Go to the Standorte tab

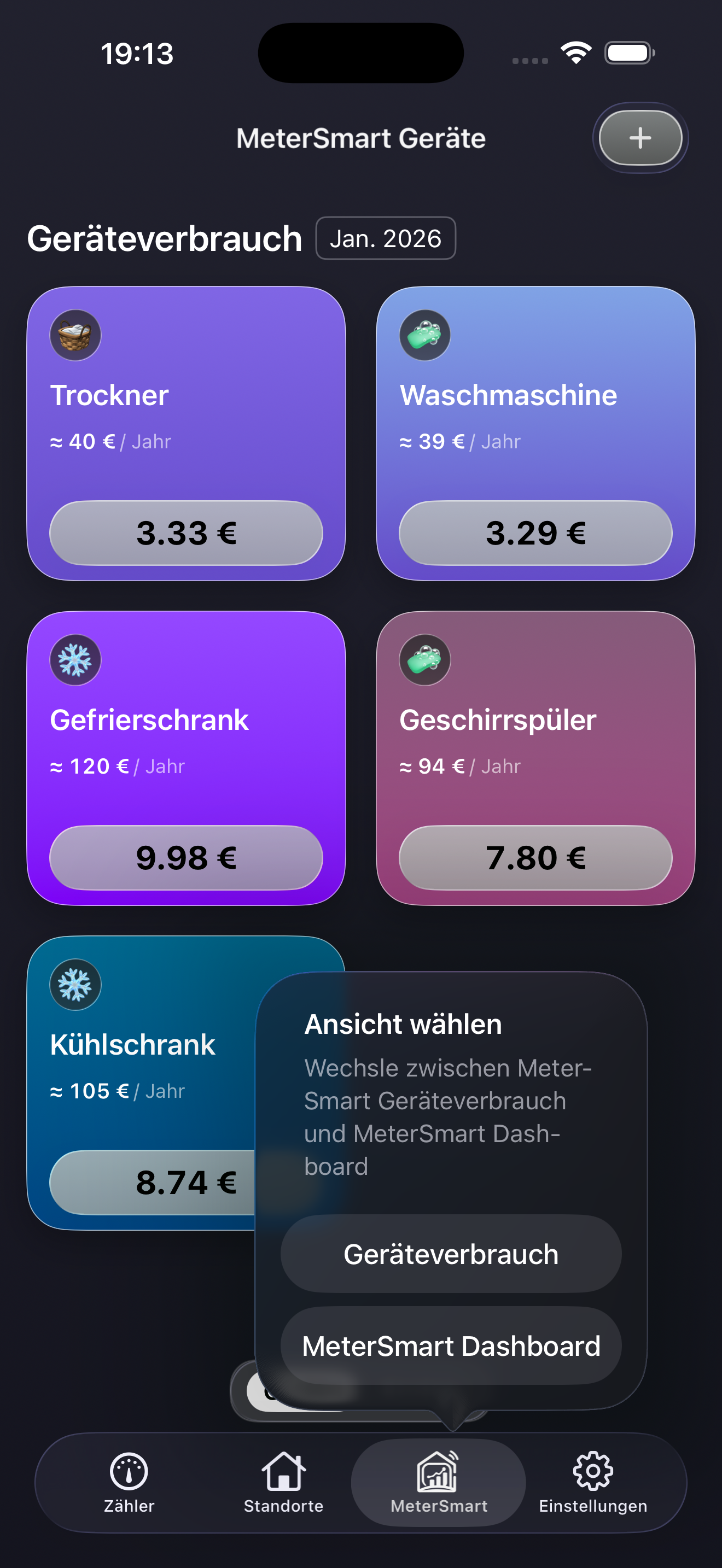pyautogui.click(x=283, y=1483)
